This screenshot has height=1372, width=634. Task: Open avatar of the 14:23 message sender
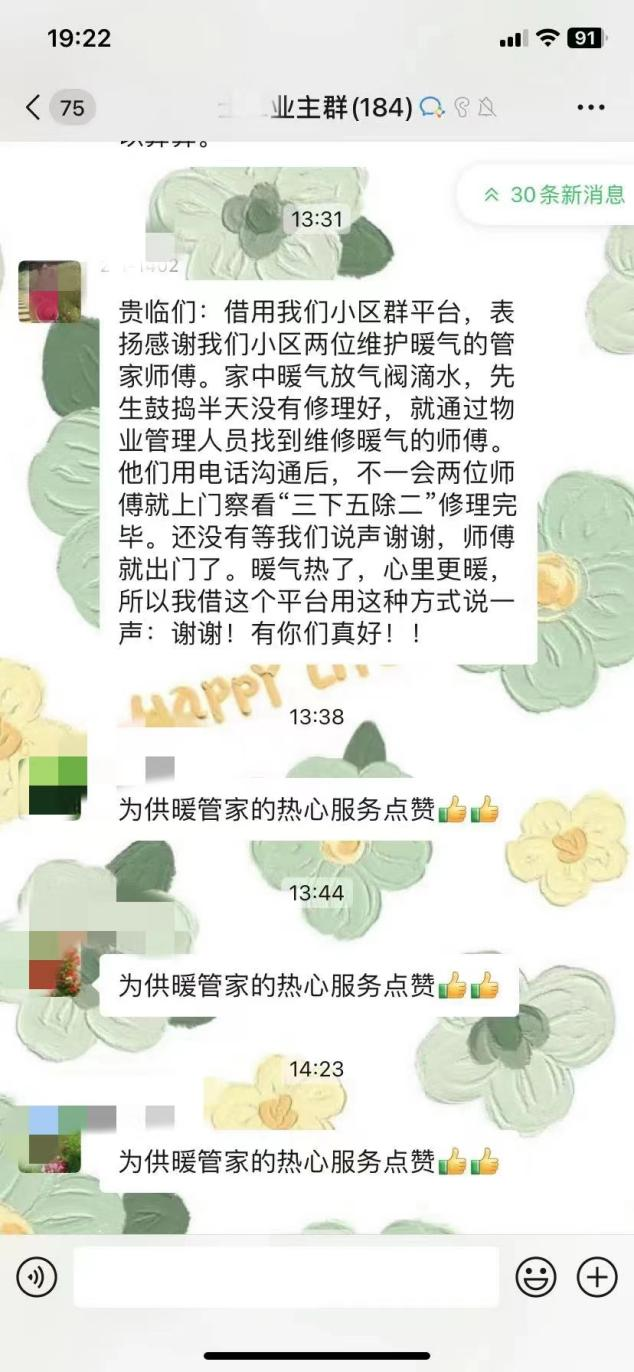pos(49,1140)
